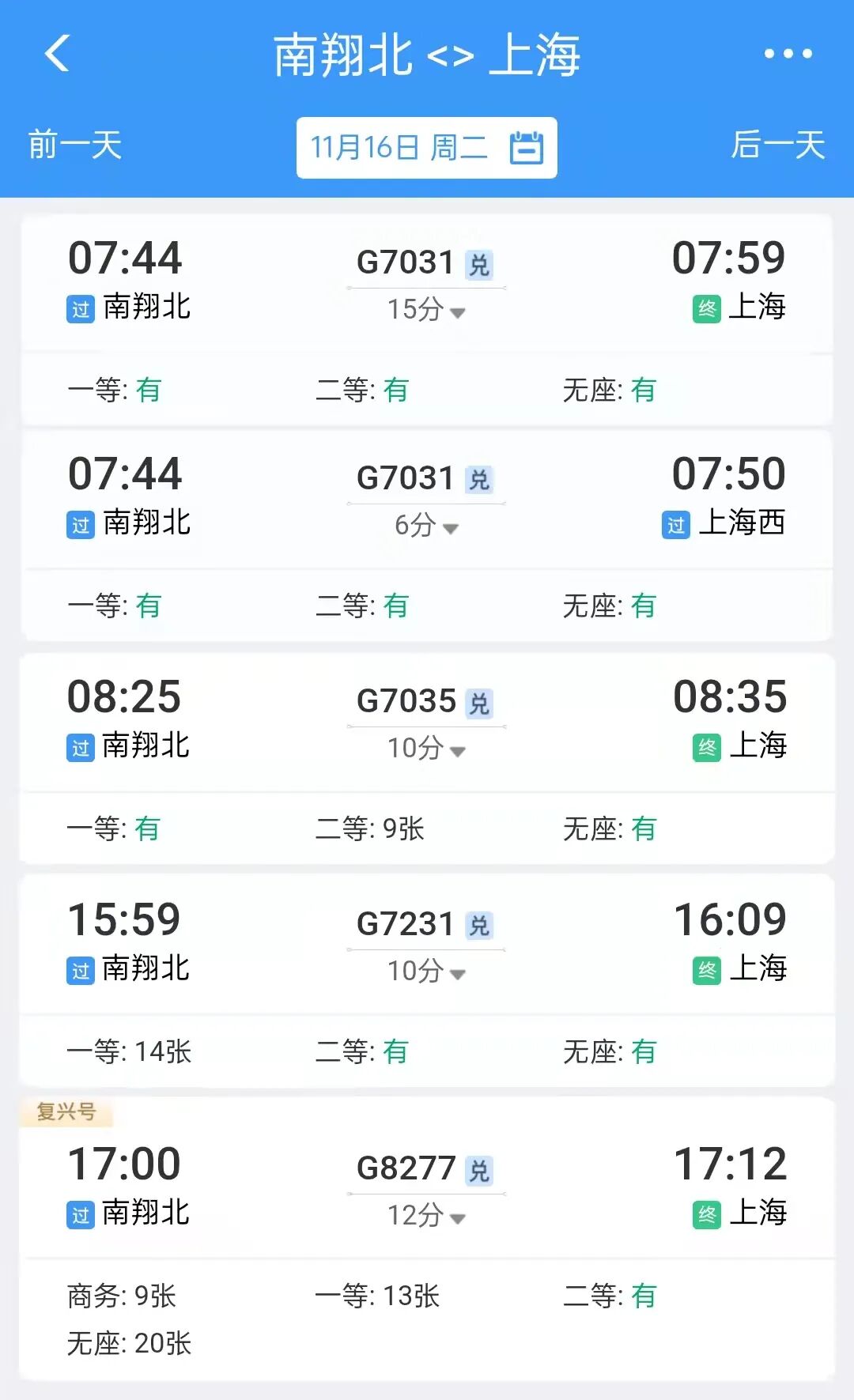Expand the 12分 stops dropdown for G8277
Image resolution: width=854 pixels, height=1400 pixels.
(427, 1216)
